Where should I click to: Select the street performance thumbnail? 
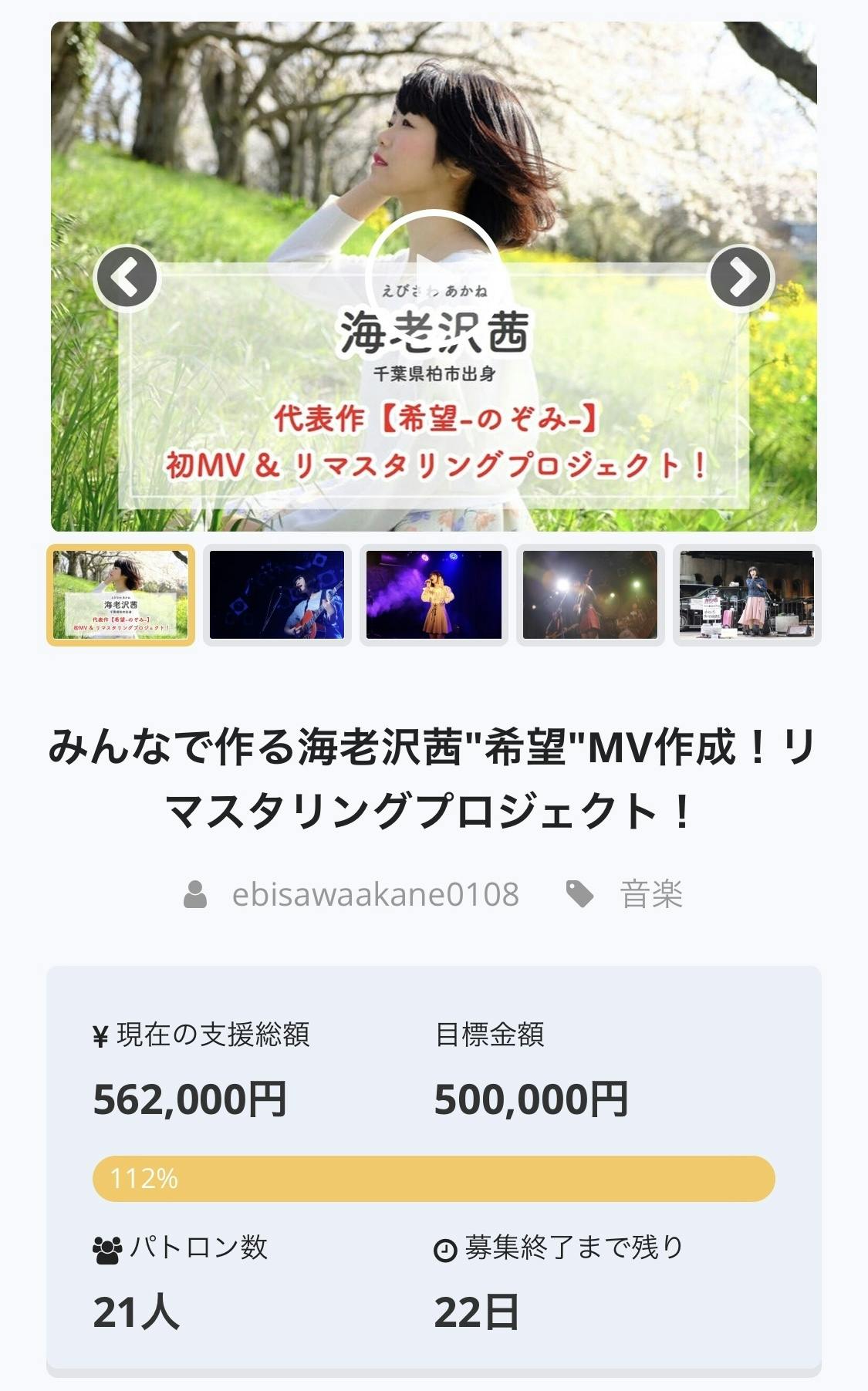(x=746, y=595)
